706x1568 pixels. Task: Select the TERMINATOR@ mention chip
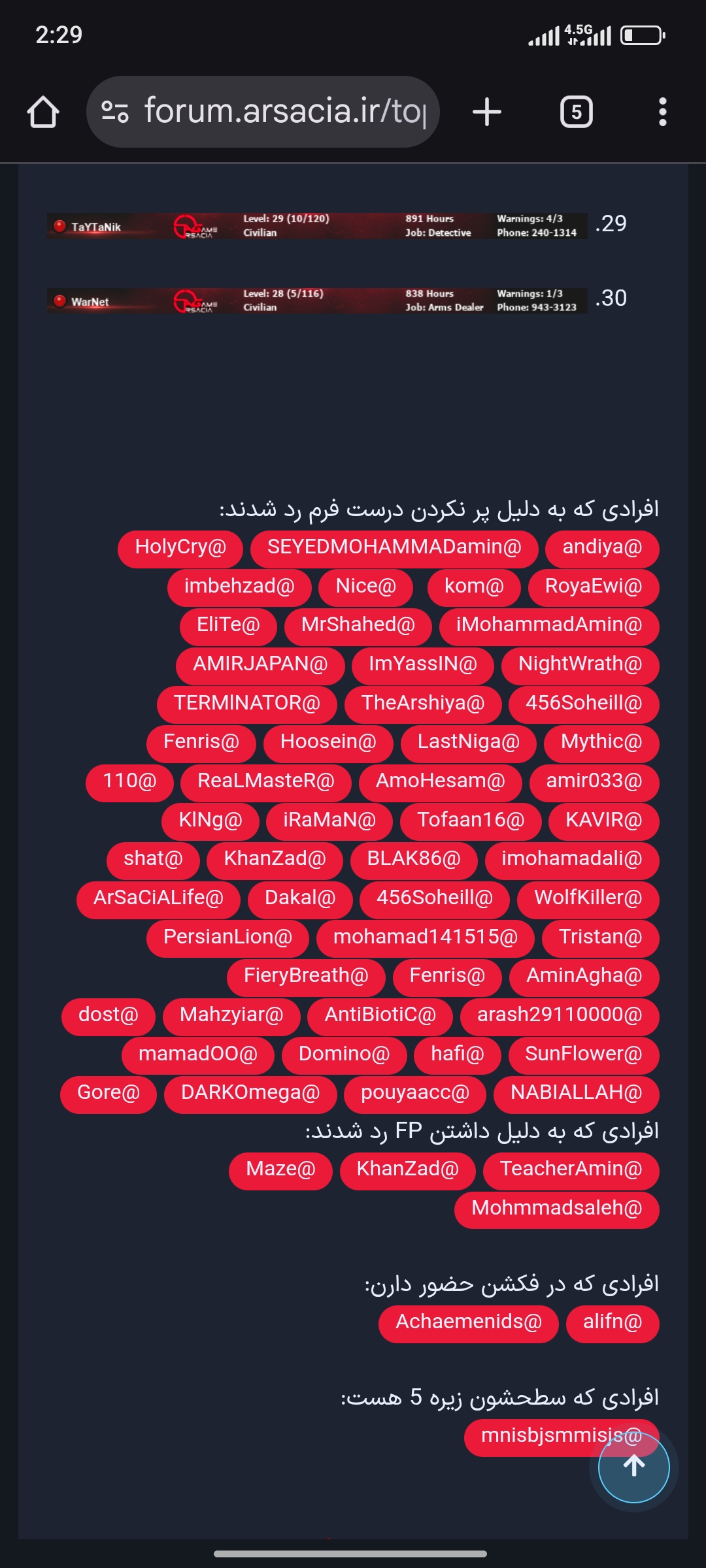247,704
